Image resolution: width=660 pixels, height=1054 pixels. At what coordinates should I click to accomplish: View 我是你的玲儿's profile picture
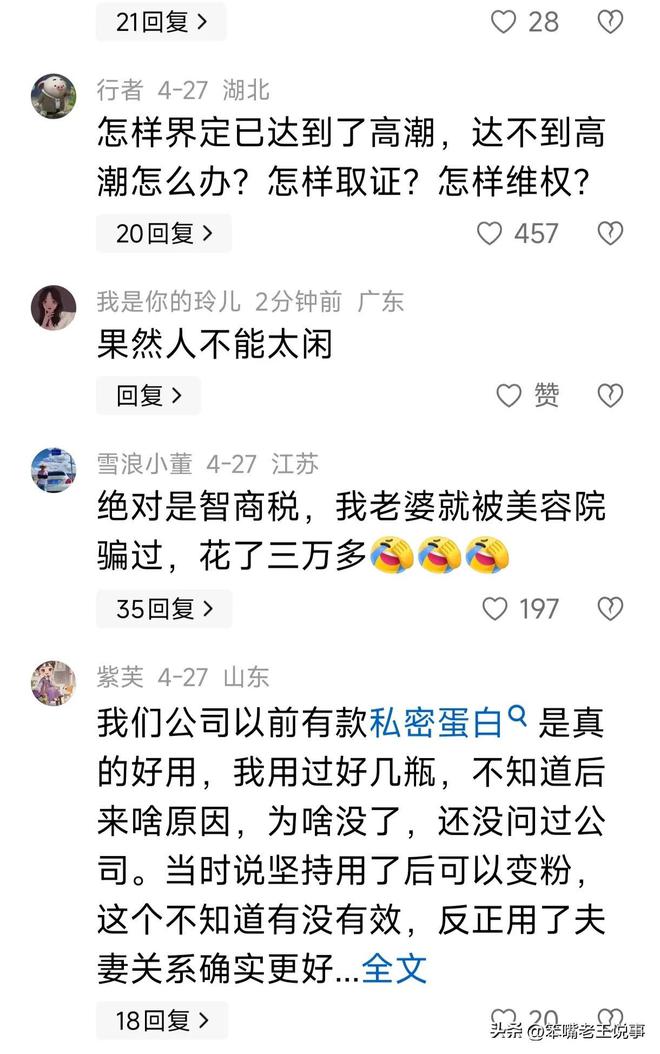pyautogui.click(x=53, y=307)
